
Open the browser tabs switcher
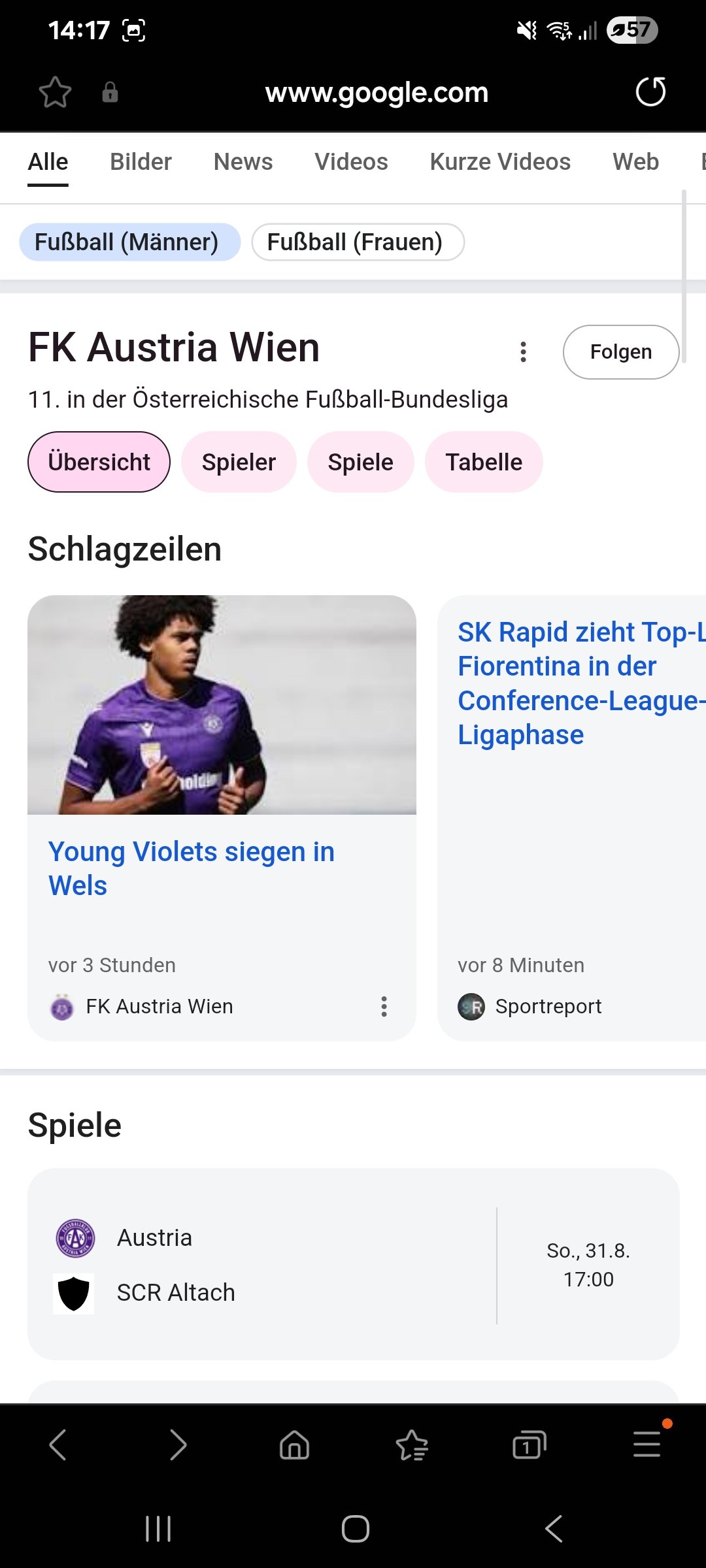pos(529,1445)
